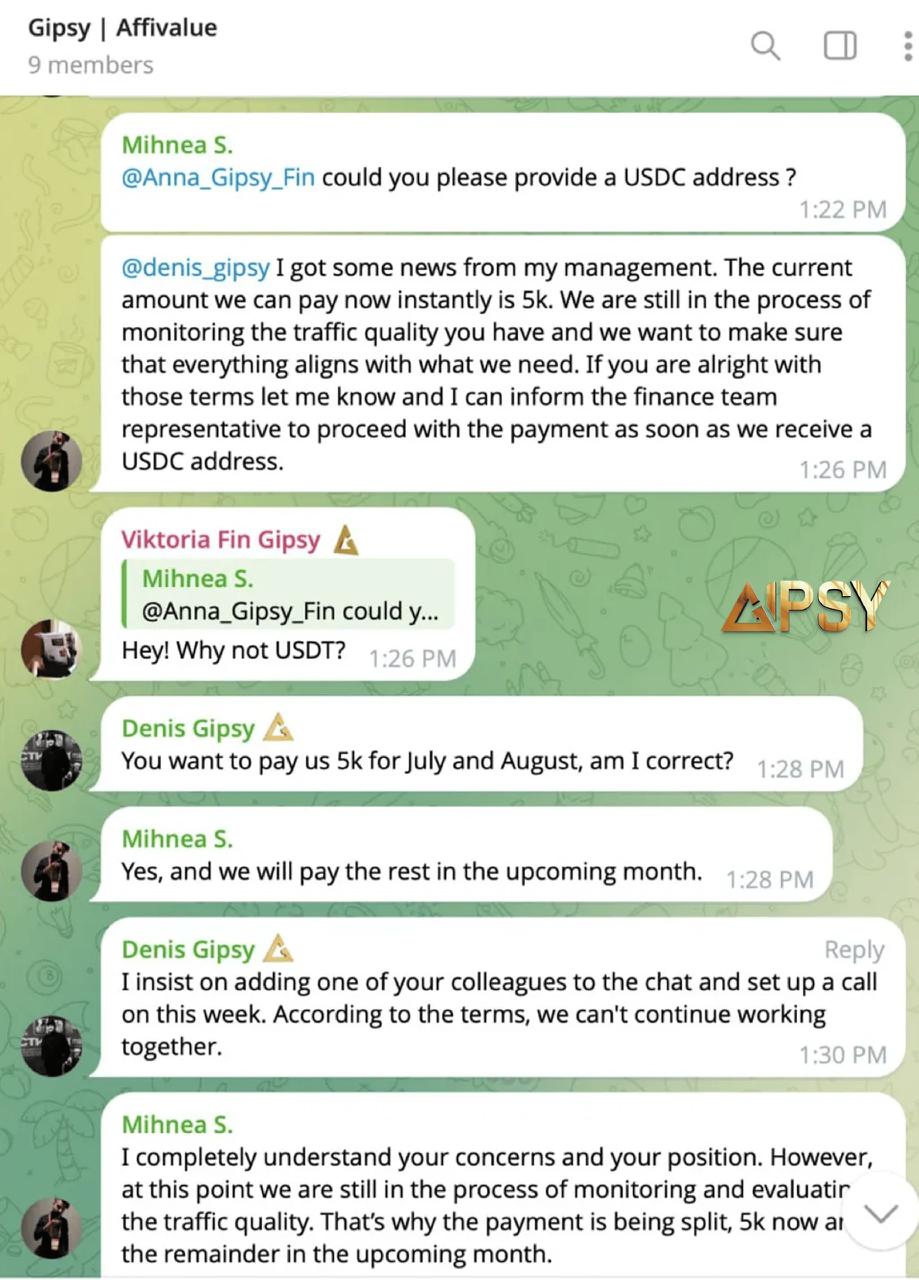919x1280 pixels.
Task: Search within this chat
Action: click(x=765, y=45)
